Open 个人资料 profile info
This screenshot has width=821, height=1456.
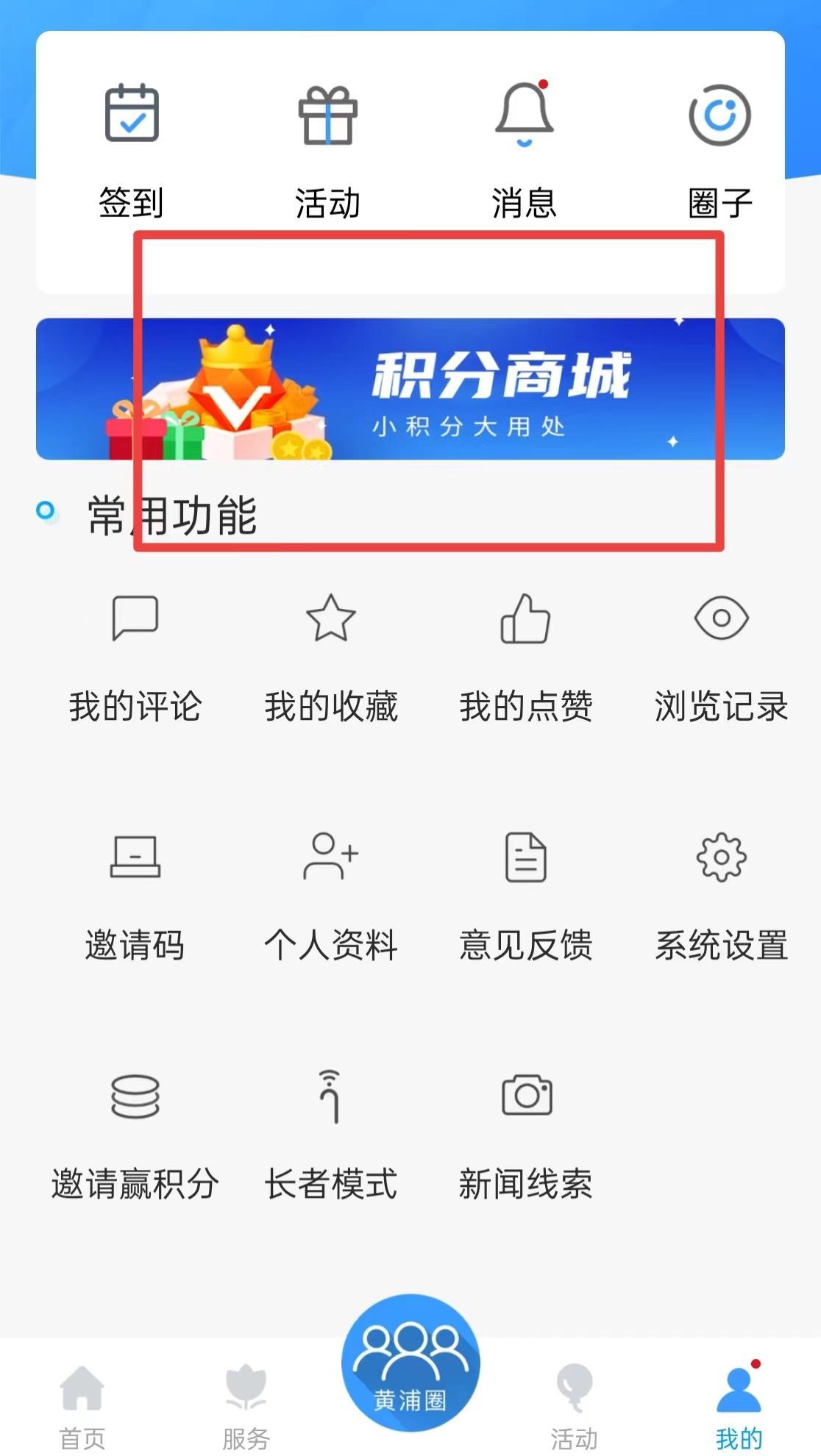point(331,895)
